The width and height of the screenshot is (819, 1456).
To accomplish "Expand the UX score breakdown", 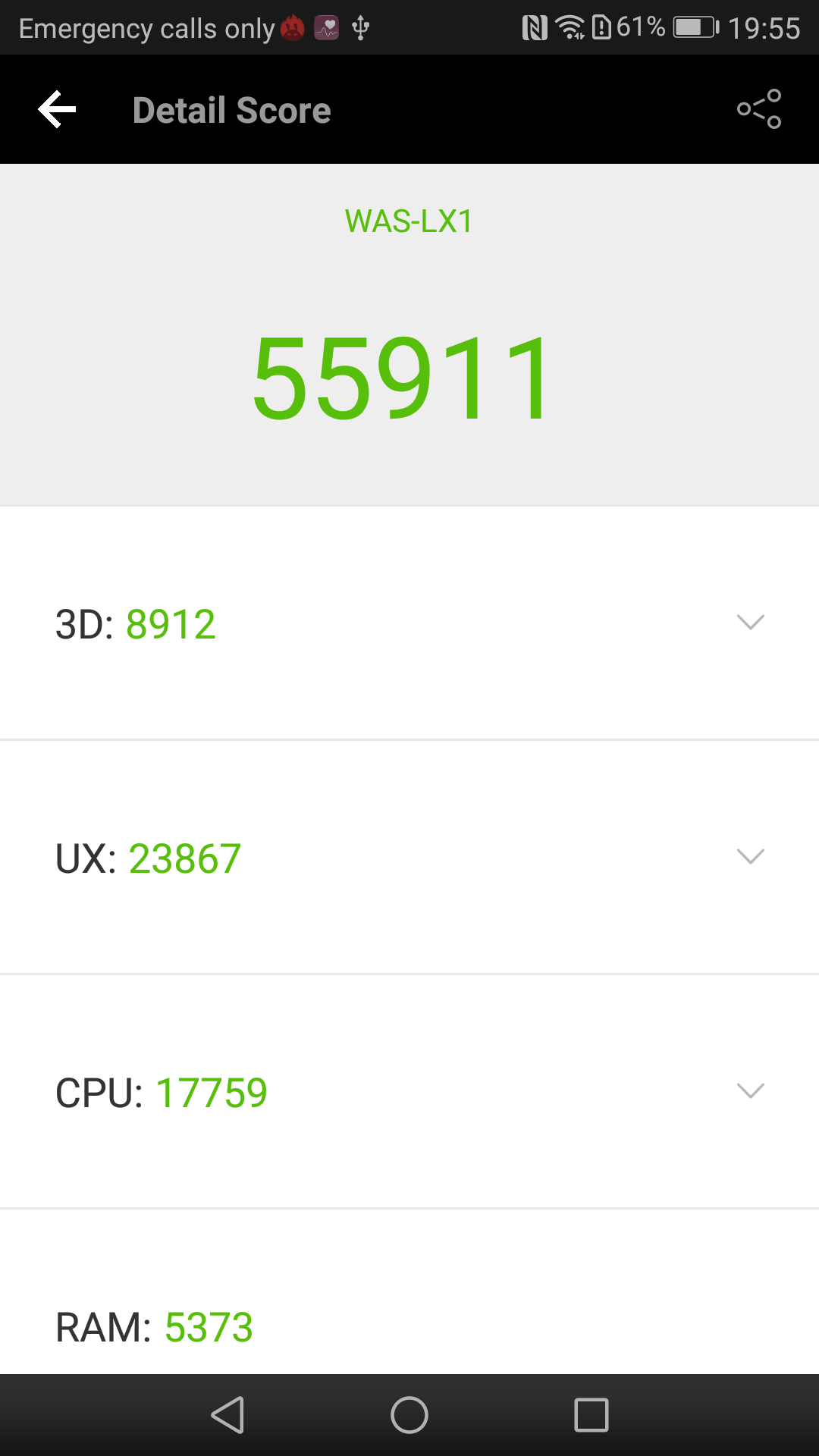I will click(750, 857).
